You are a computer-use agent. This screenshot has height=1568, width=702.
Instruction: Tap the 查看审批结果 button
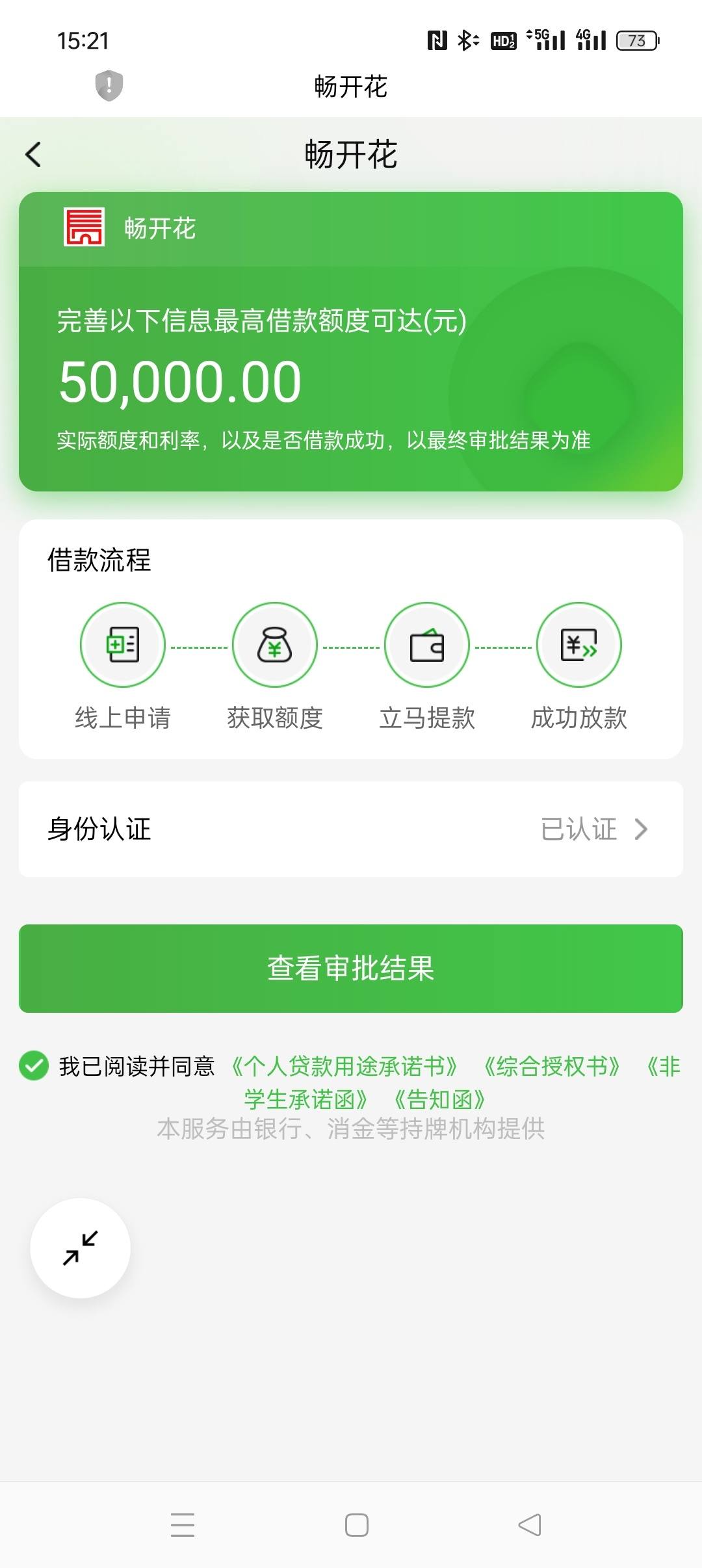tap(351, 968)
